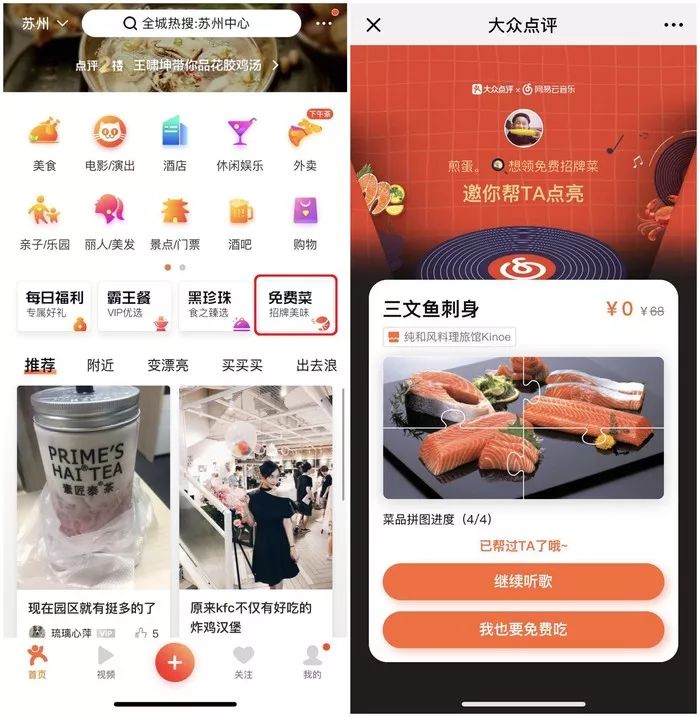Open the 酒店 category
This screenshot has height=717, width=700.
(x=175, y=143)
